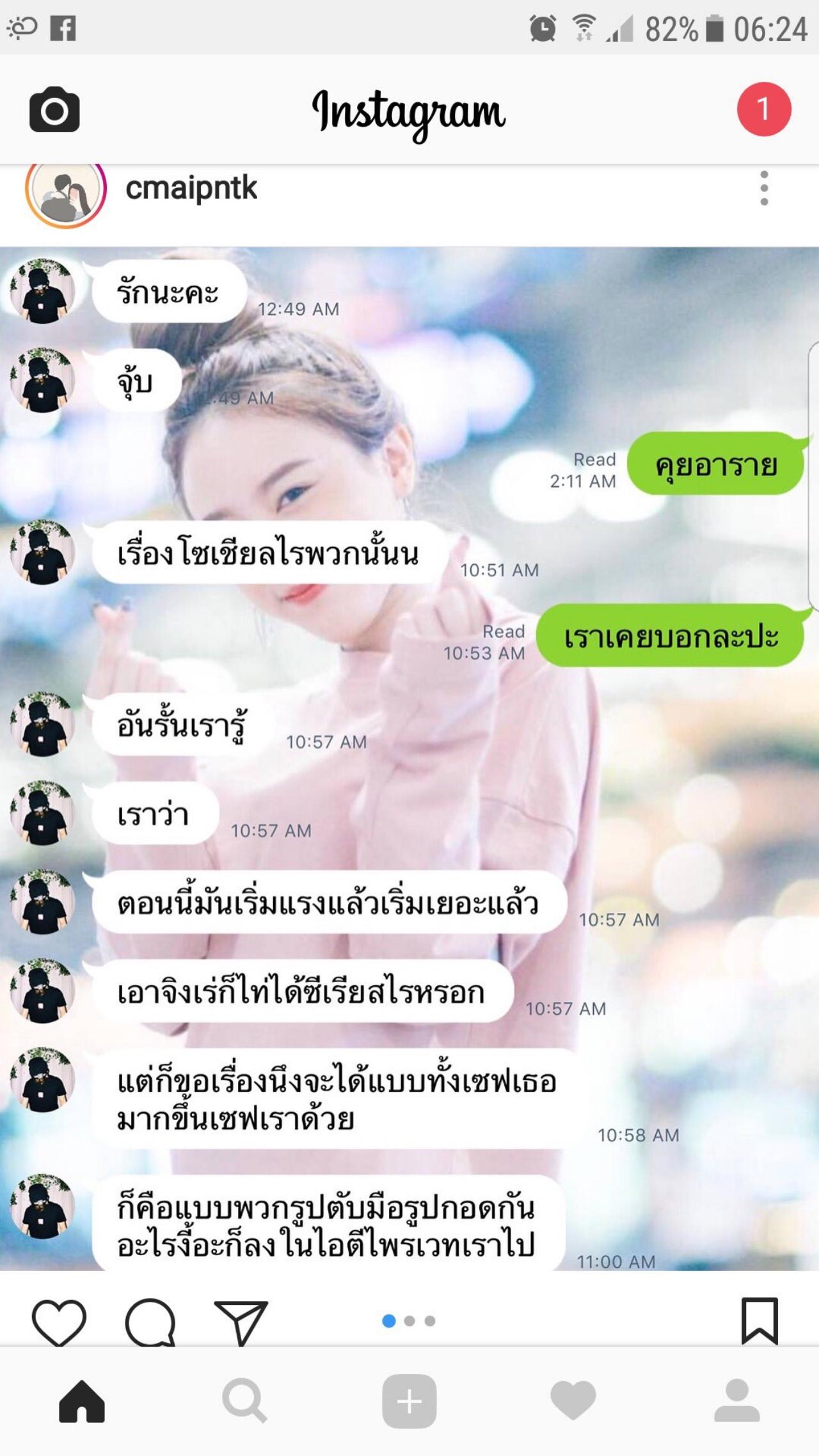Comment on cmaipntk's post
Viewport: 819px width, 1456px height.
point(150,1321)
